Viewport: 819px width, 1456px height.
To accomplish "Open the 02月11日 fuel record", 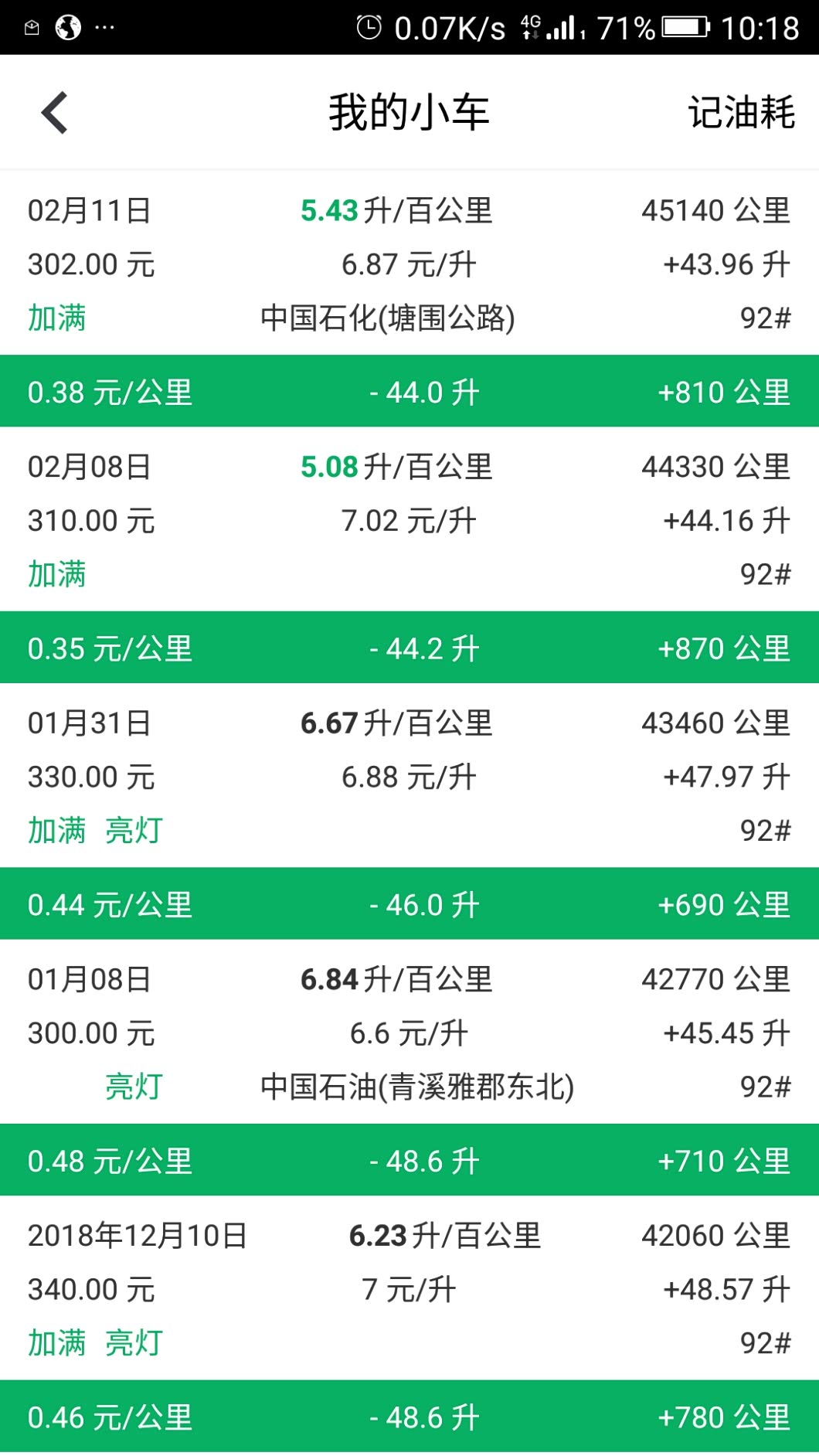I will pos(409,264).
